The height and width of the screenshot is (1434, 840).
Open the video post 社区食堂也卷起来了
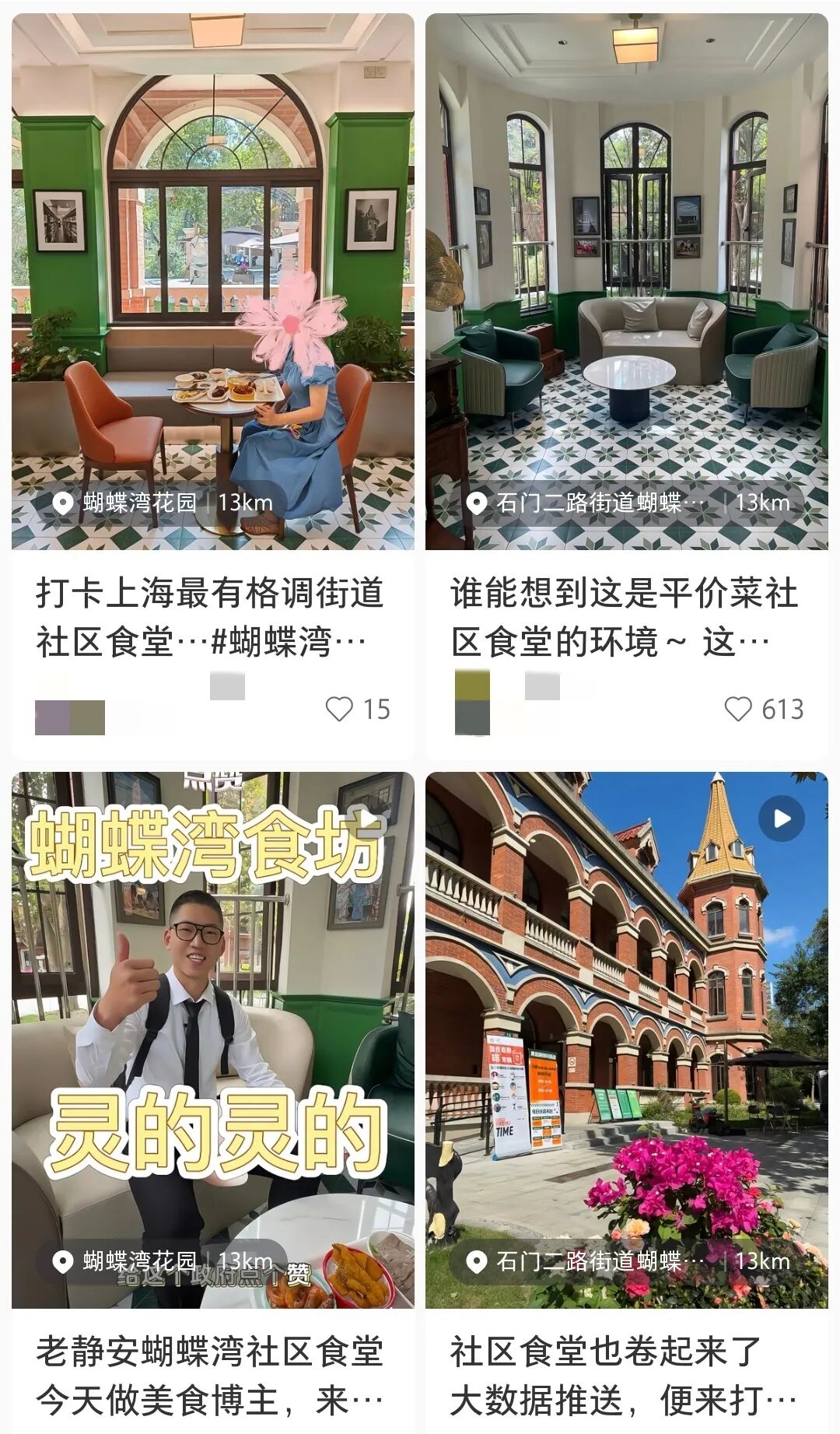[624, 1375]
